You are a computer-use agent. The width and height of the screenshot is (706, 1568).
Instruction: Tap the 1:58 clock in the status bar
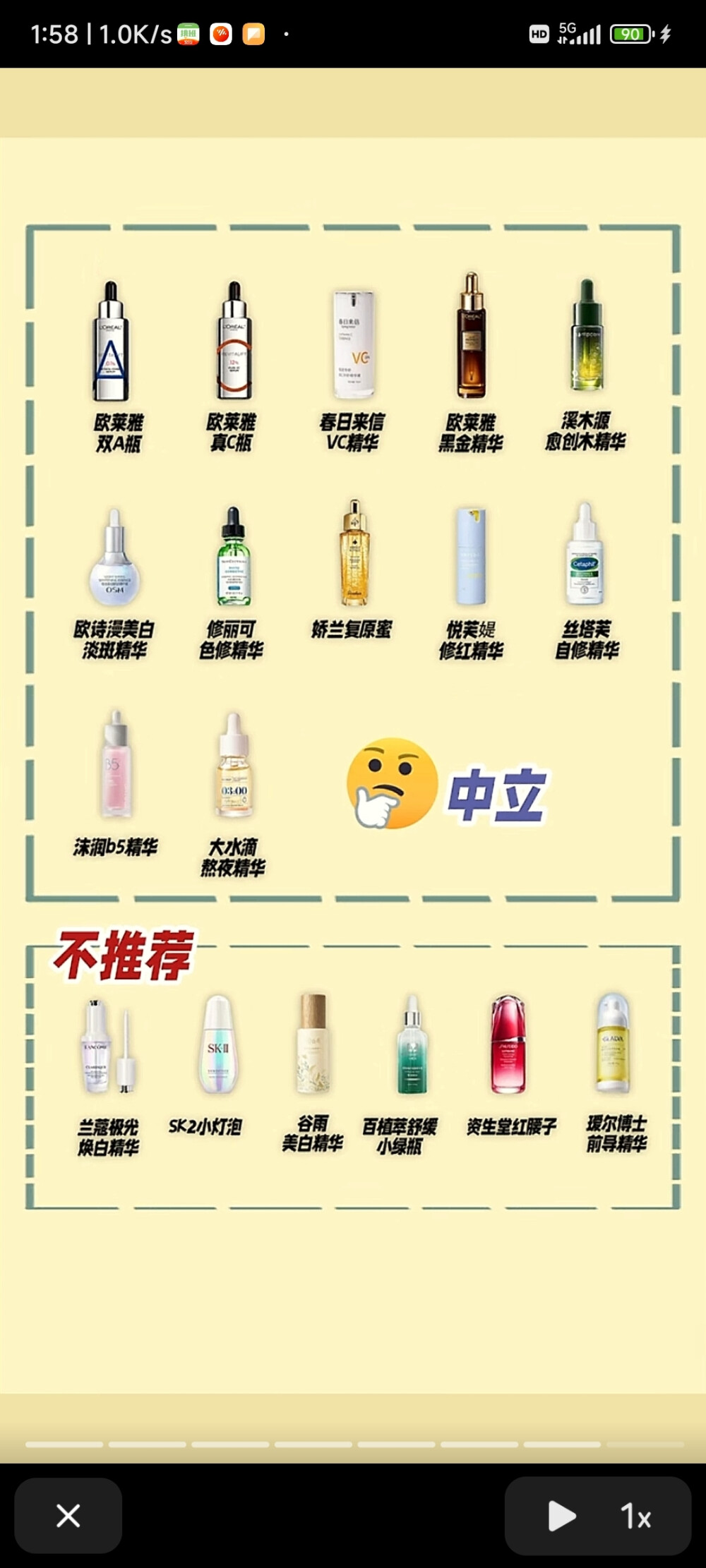(55, 33)
